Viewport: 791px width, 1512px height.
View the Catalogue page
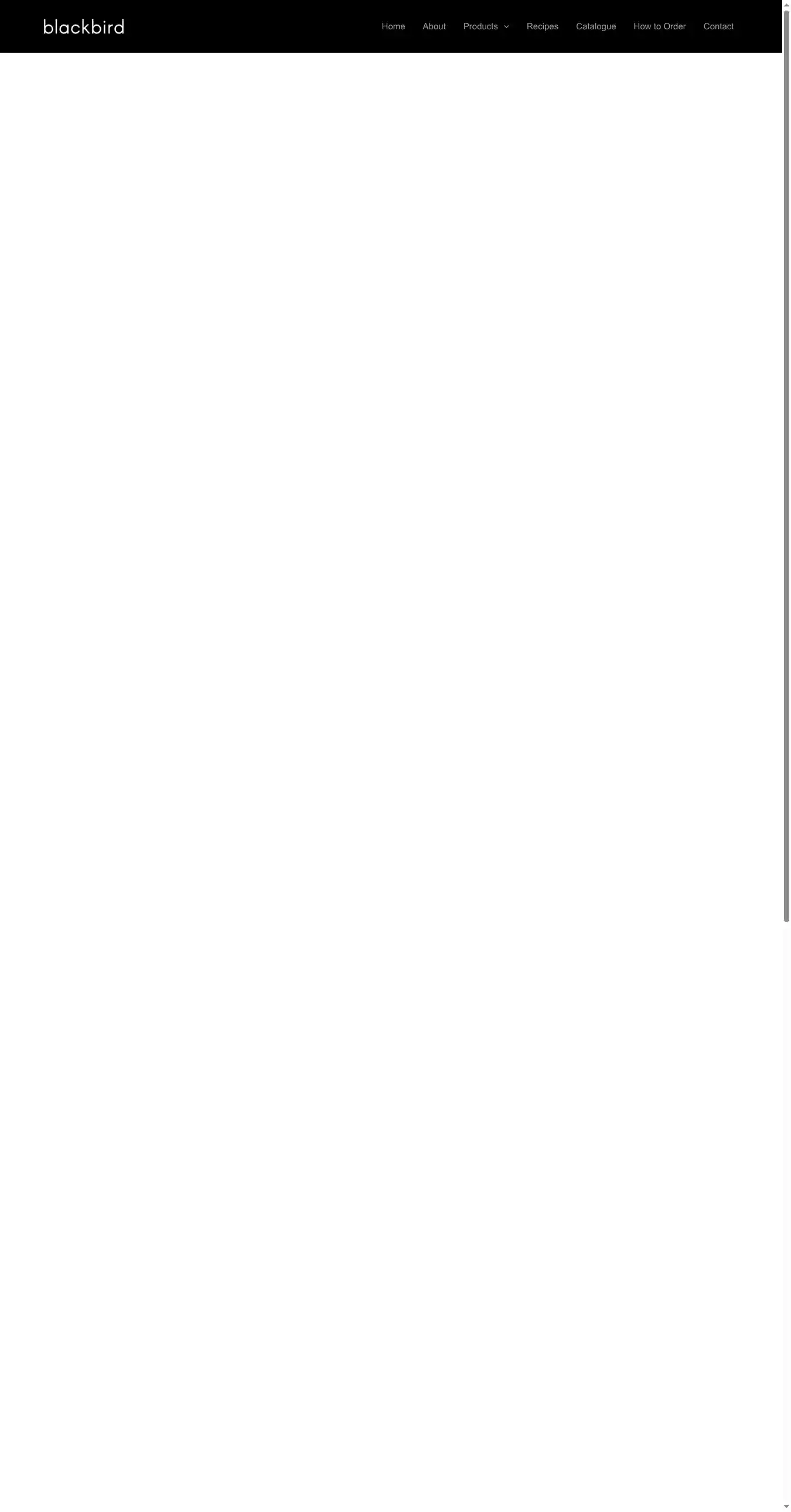coord(595,26)
